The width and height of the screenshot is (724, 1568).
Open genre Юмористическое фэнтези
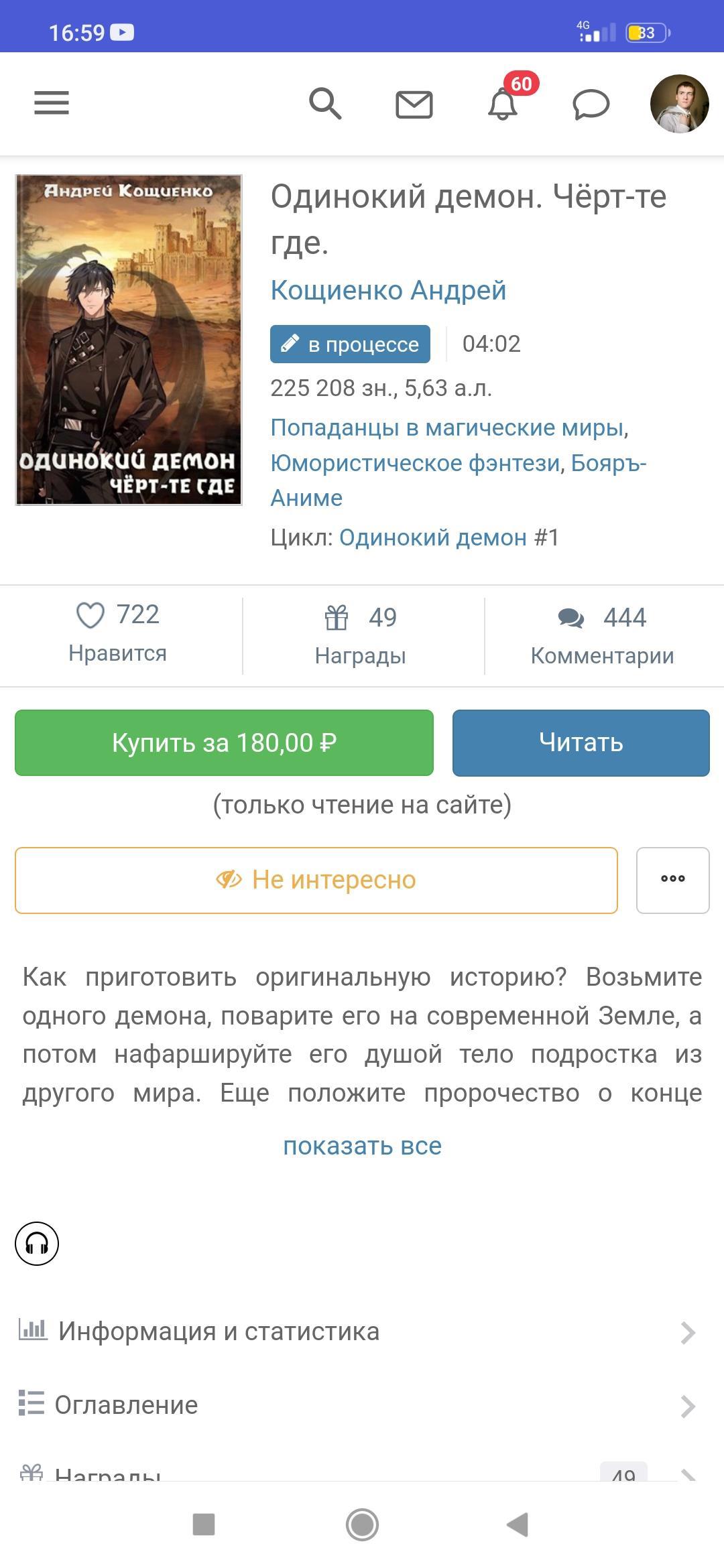click(x=415, y=463)
